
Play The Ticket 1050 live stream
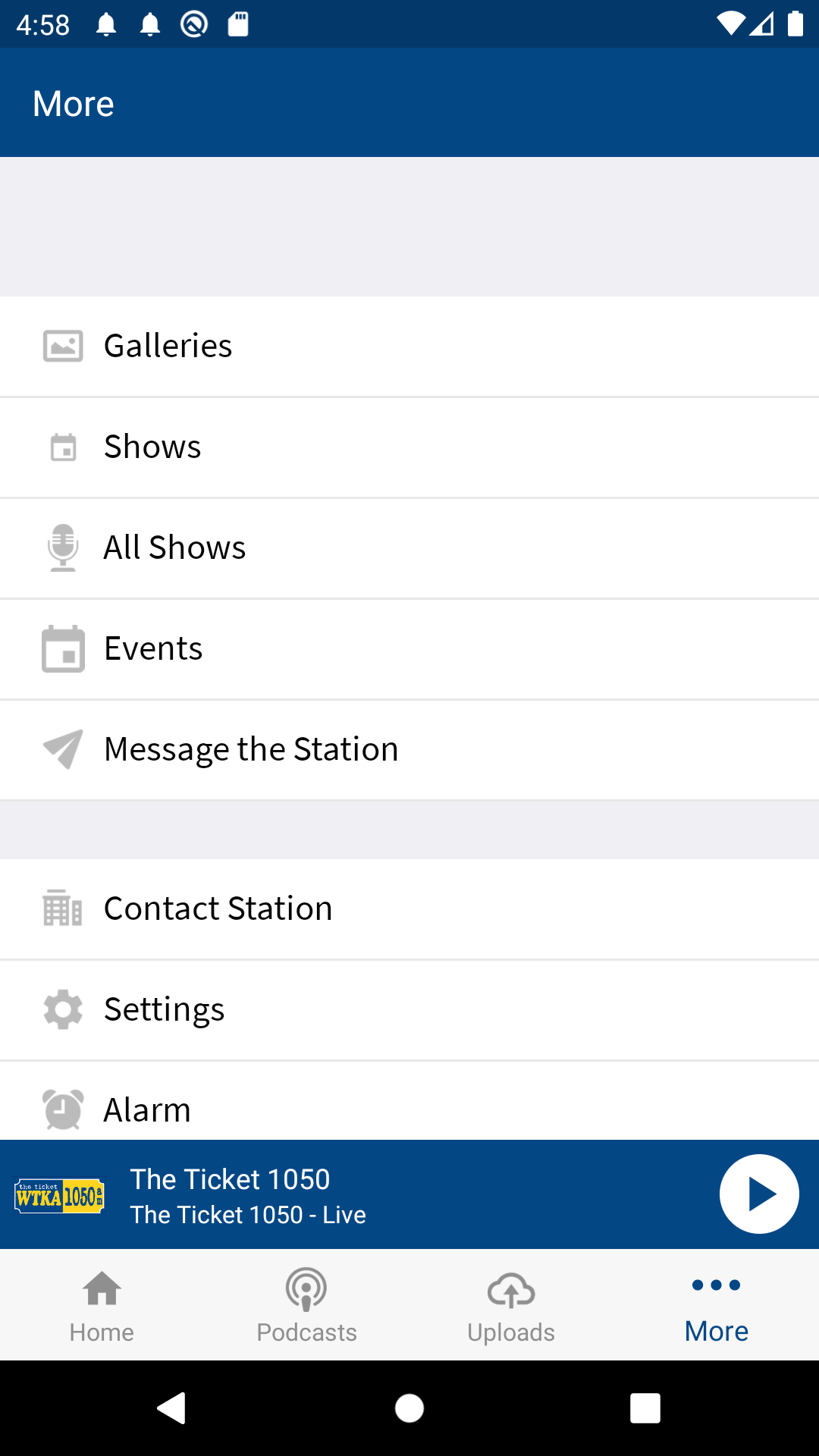[x=758, y=1194]
